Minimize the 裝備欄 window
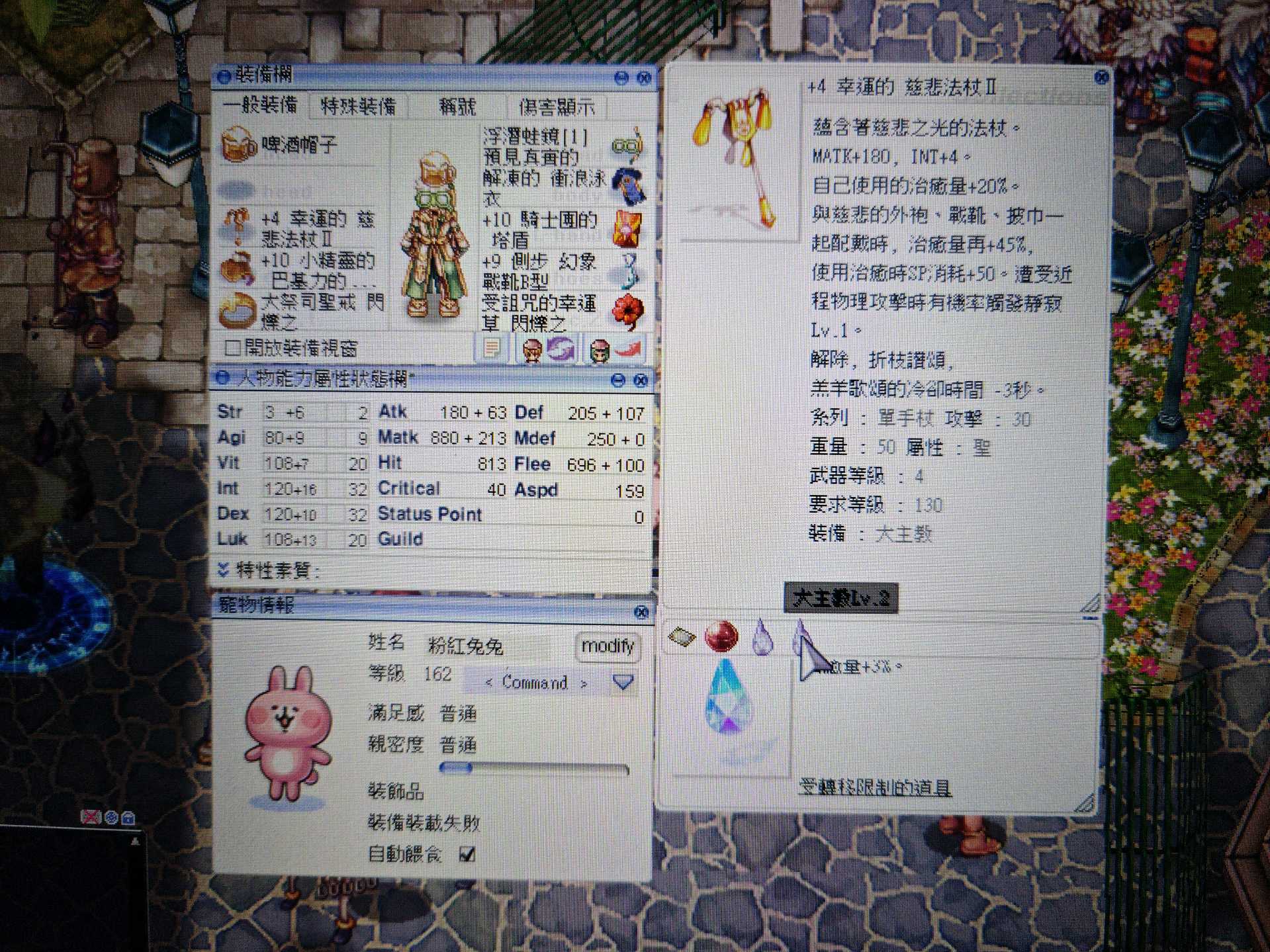The image size is (1270, 952). coord(621,78)
